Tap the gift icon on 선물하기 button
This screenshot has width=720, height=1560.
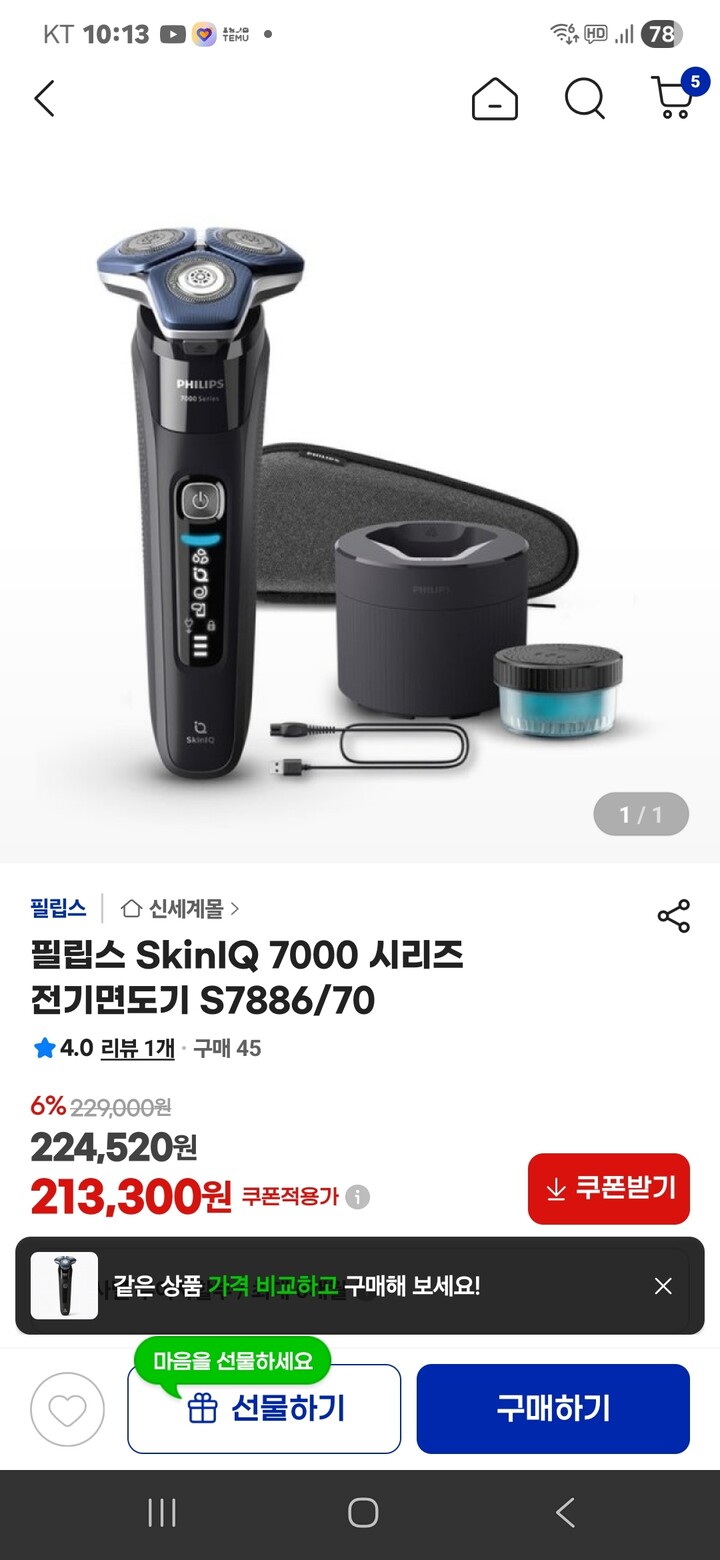click(205, 1407)
